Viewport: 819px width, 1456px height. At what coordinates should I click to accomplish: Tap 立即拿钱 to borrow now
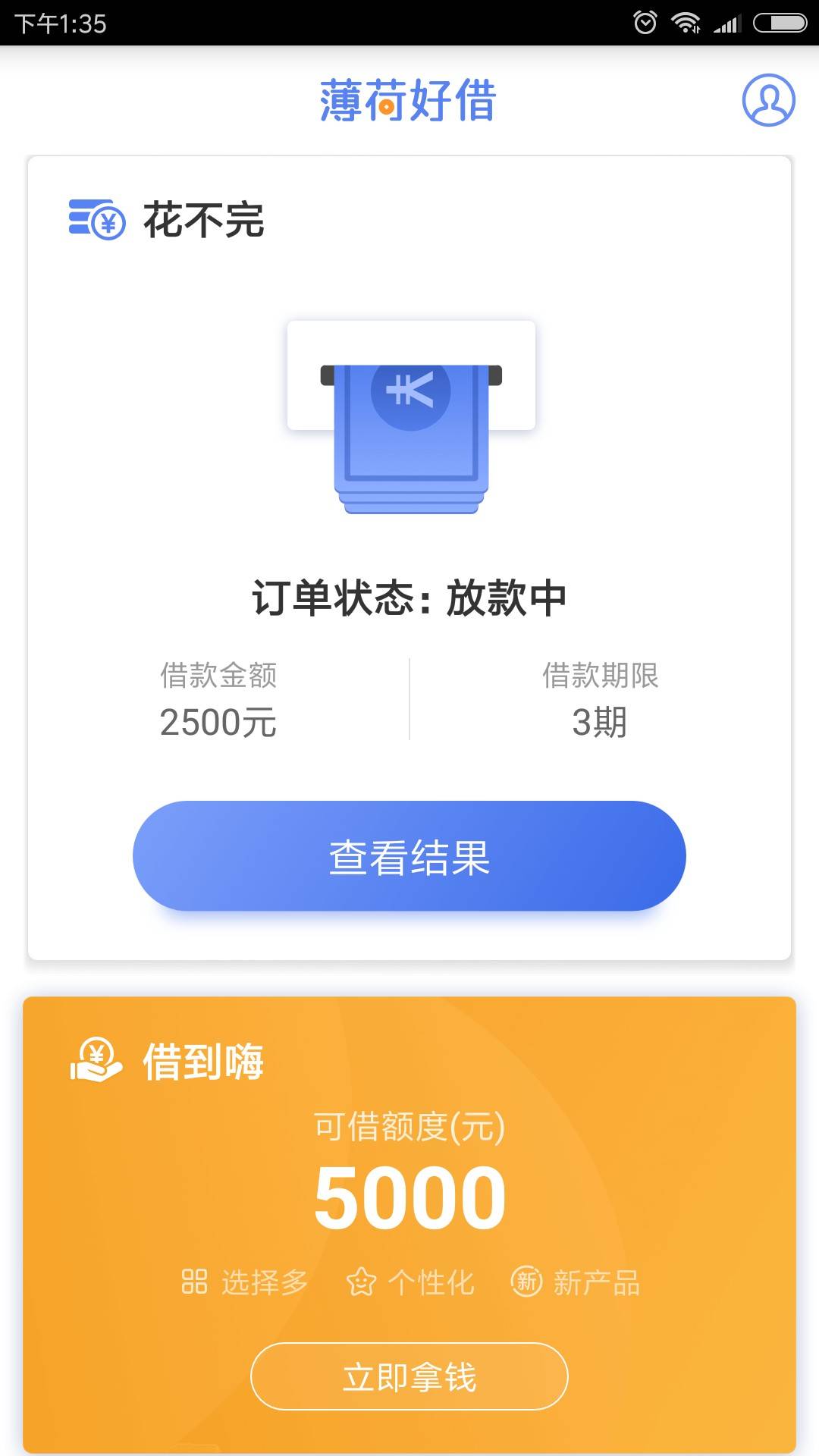pos(409,1376)
